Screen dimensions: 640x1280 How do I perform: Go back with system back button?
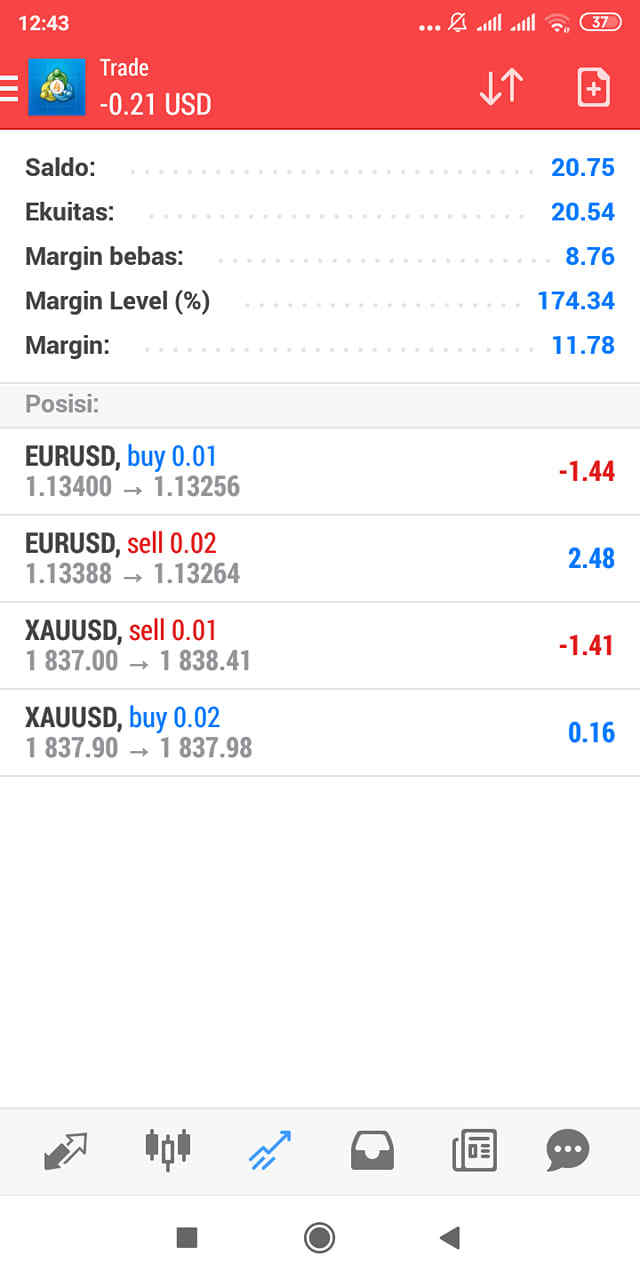point(449,1238)
